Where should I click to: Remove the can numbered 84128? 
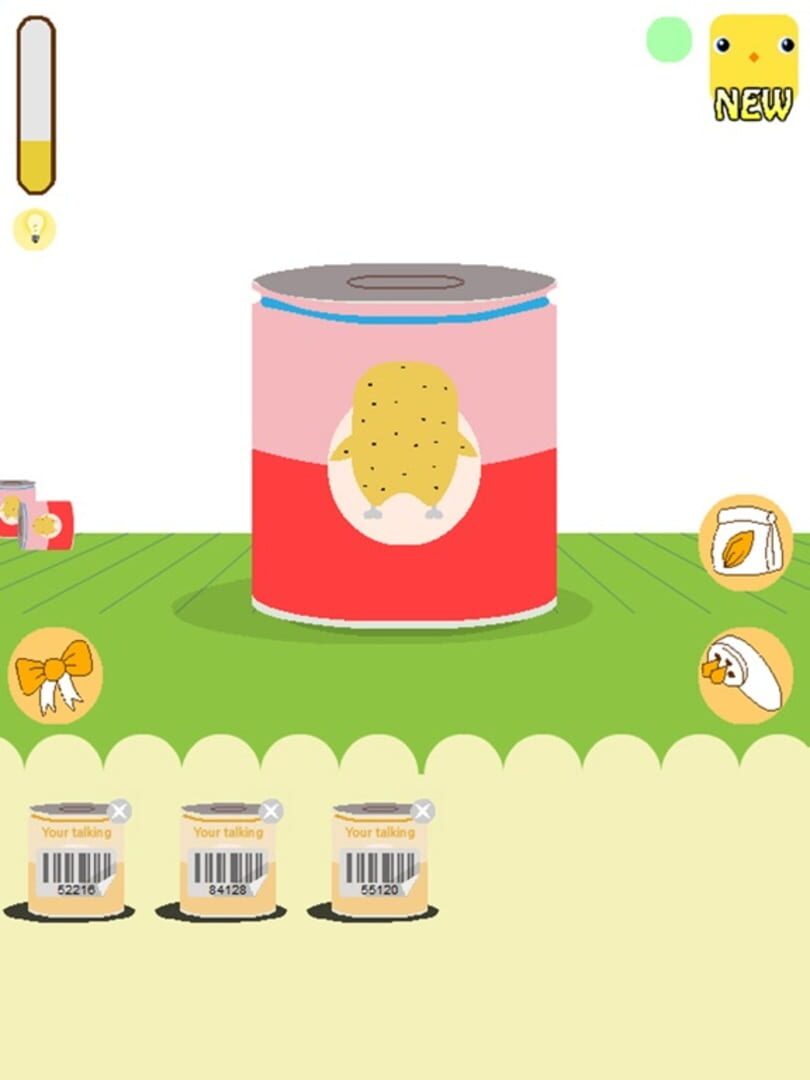[271, 811]
